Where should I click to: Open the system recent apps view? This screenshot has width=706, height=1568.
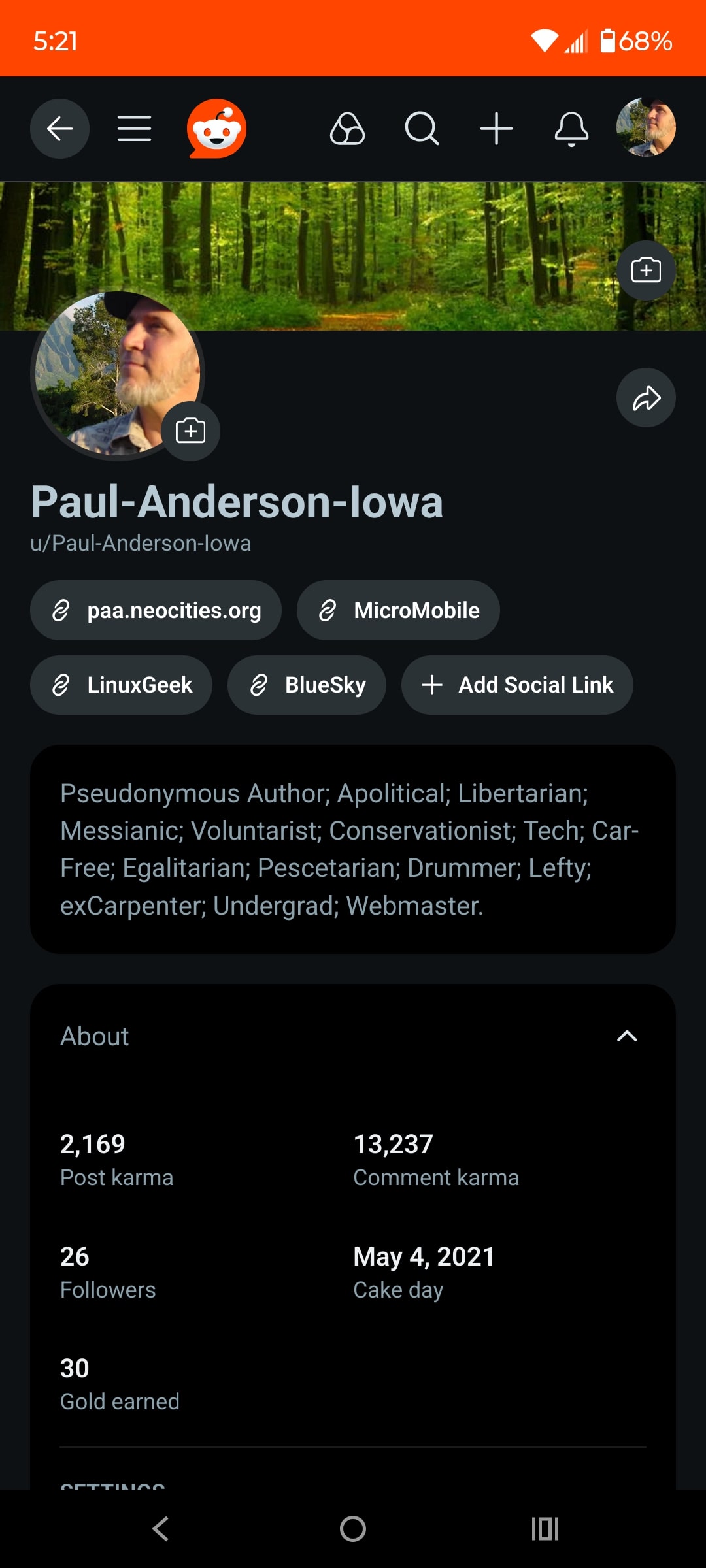point(545,1529)
